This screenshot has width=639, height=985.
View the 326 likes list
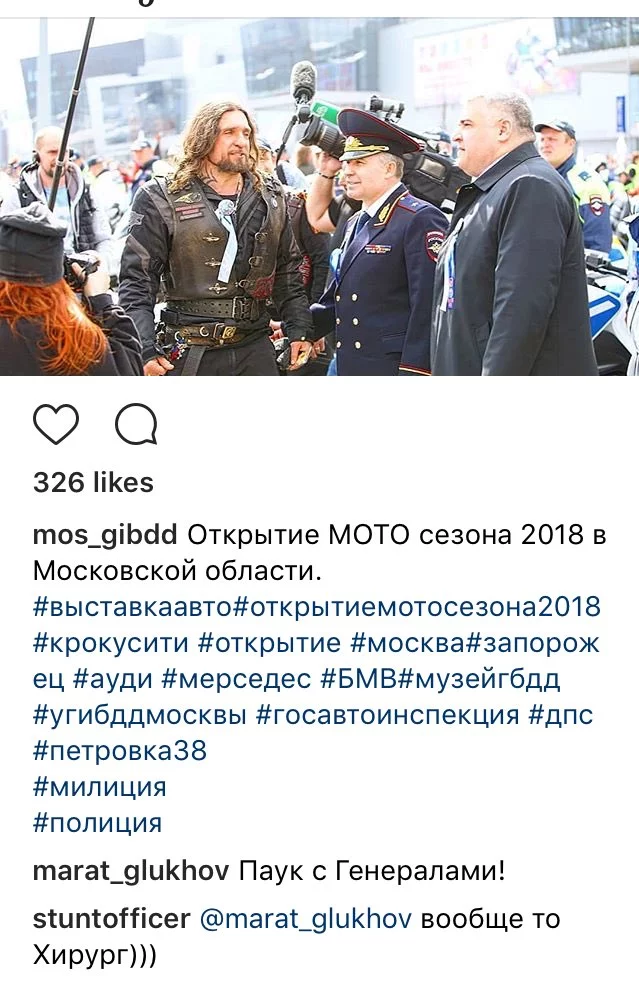(x=93, y=483)
